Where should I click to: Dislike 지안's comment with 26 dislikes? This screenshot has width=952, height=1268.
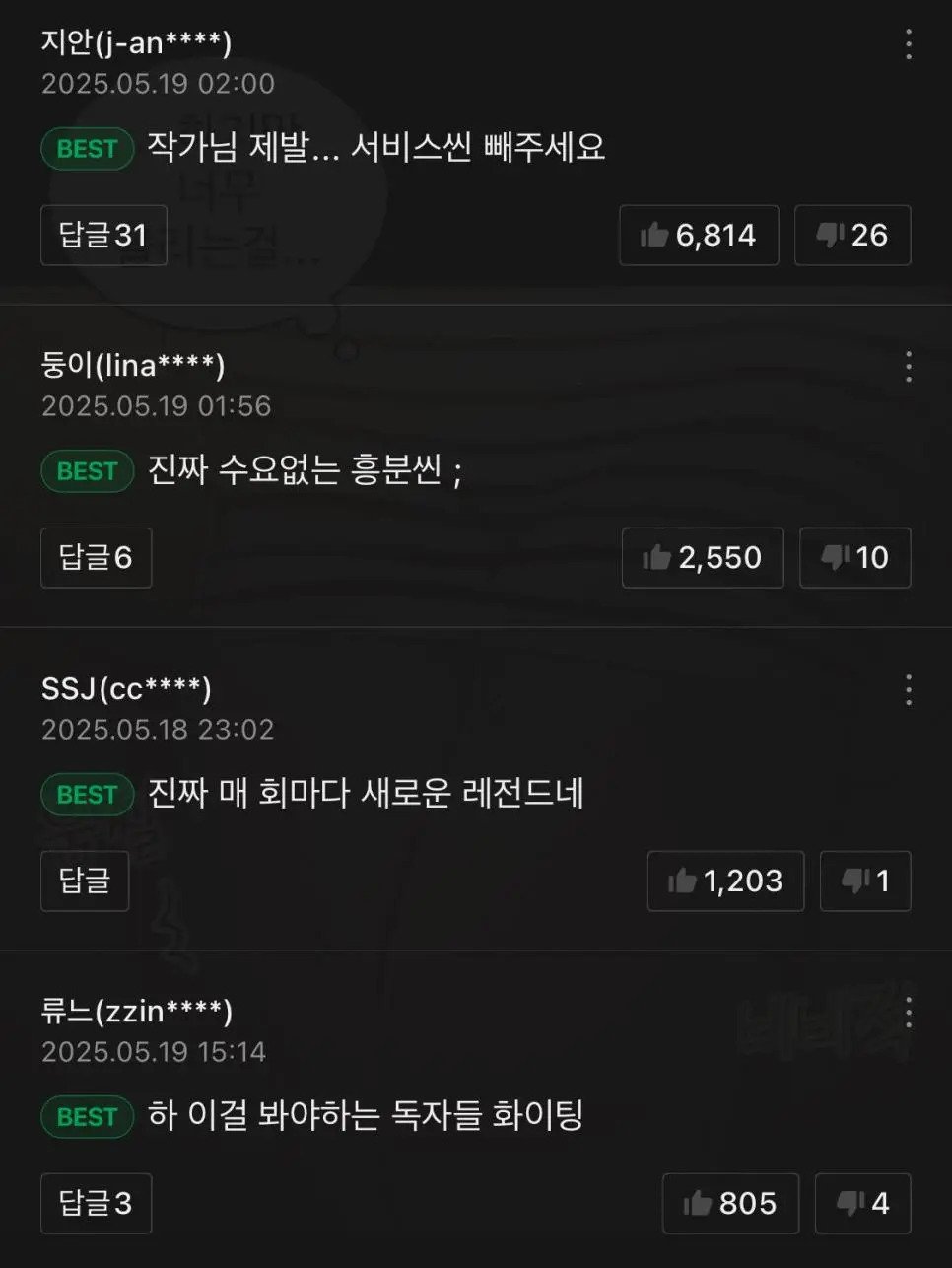[852, 236]
